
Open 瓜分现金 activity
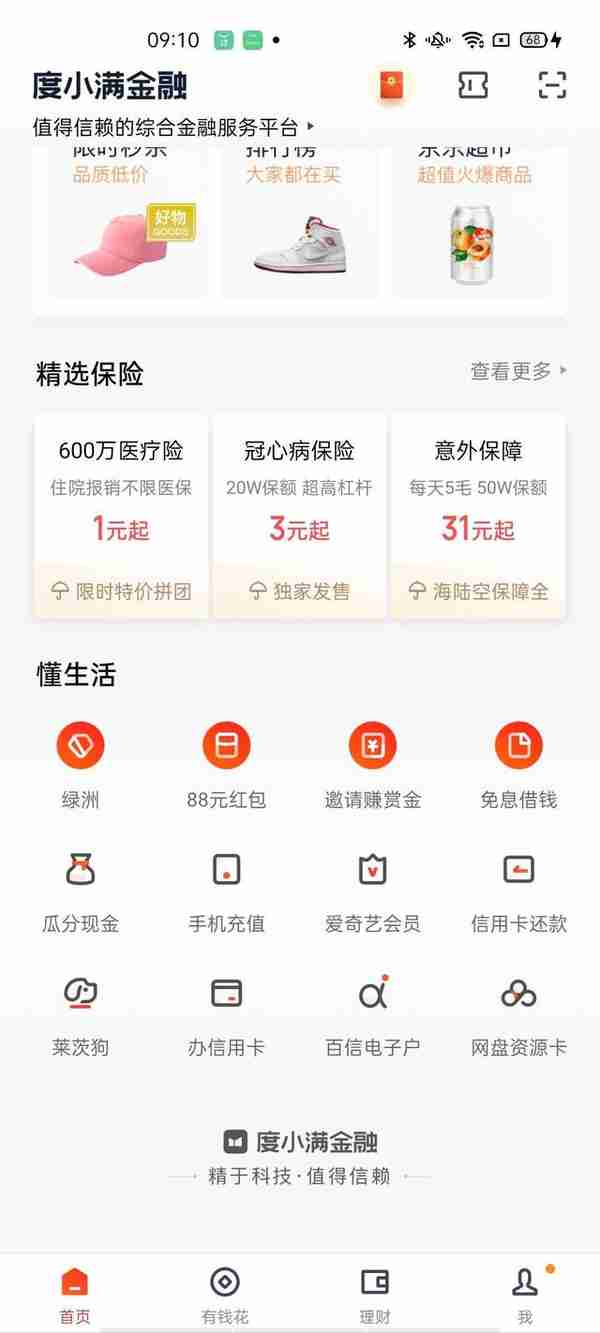pos(80,889)
